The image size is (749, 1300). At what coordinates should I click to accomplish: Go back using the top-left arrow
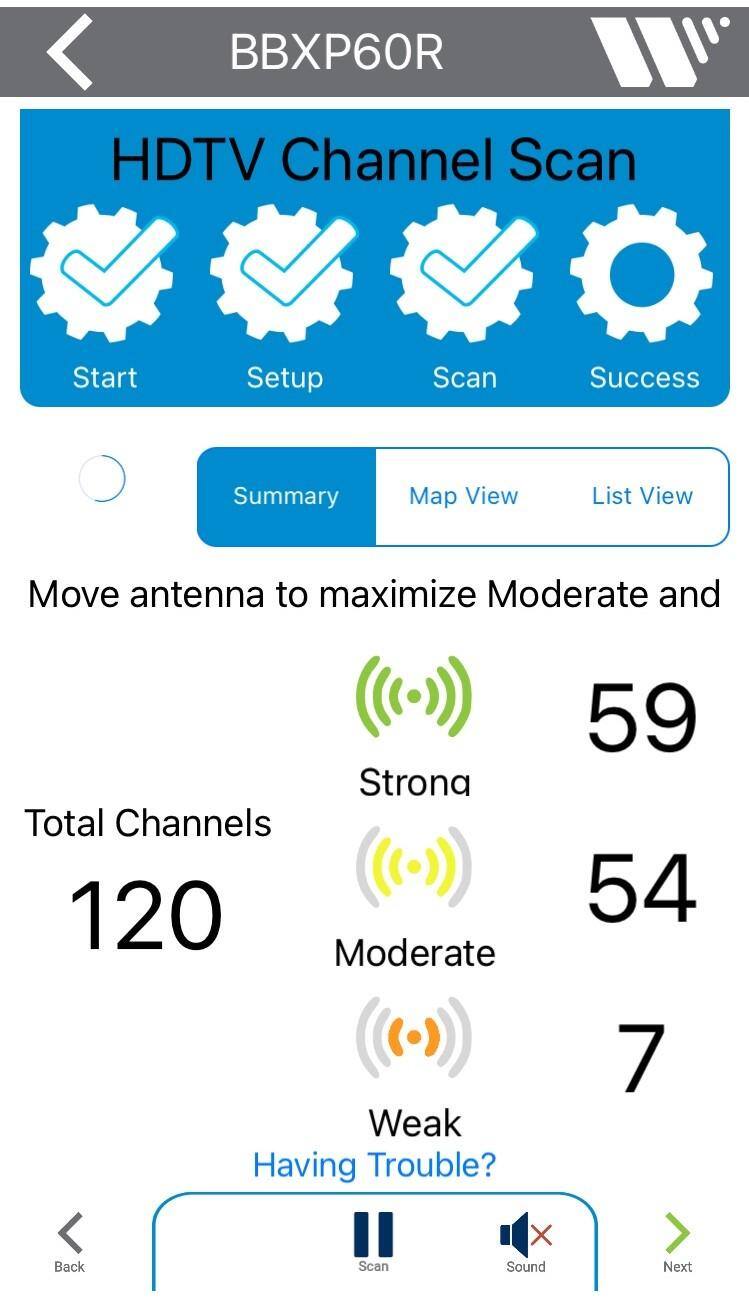click(x=70, y=51)
